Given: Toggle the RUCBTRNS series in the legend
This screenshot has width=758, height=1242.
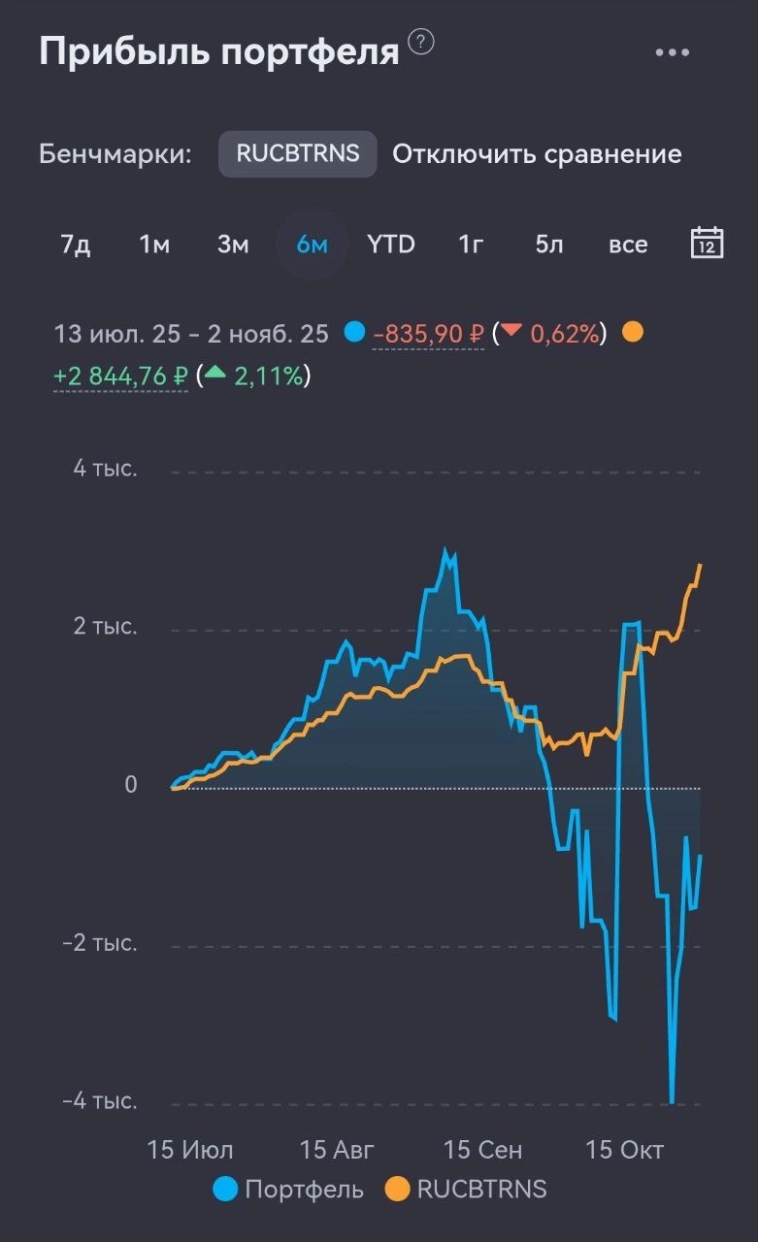Looking at the screenshot, I should 468,1189.
